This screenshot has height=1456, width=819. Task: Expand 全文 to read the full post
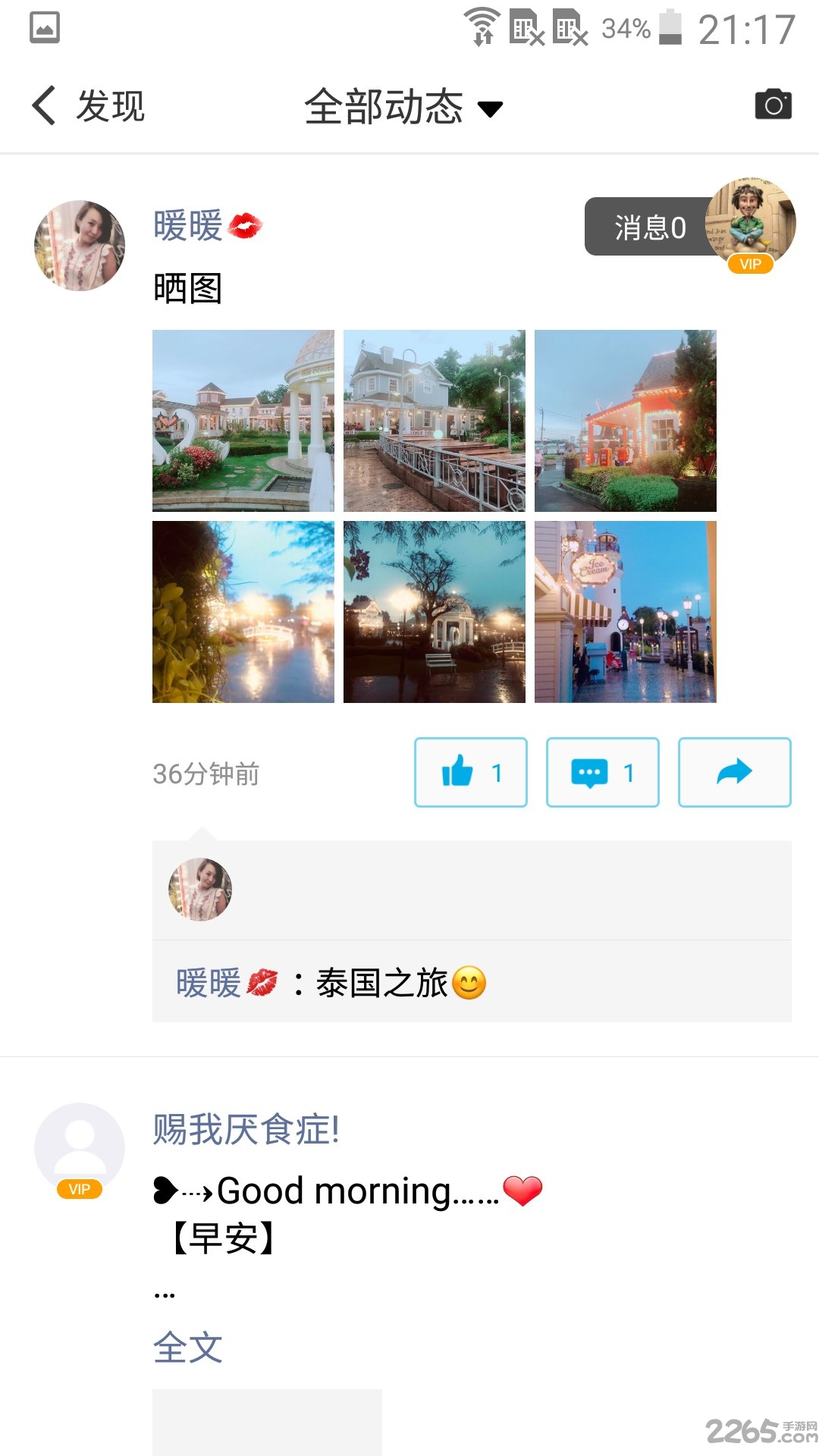(x=187, y=1348)
